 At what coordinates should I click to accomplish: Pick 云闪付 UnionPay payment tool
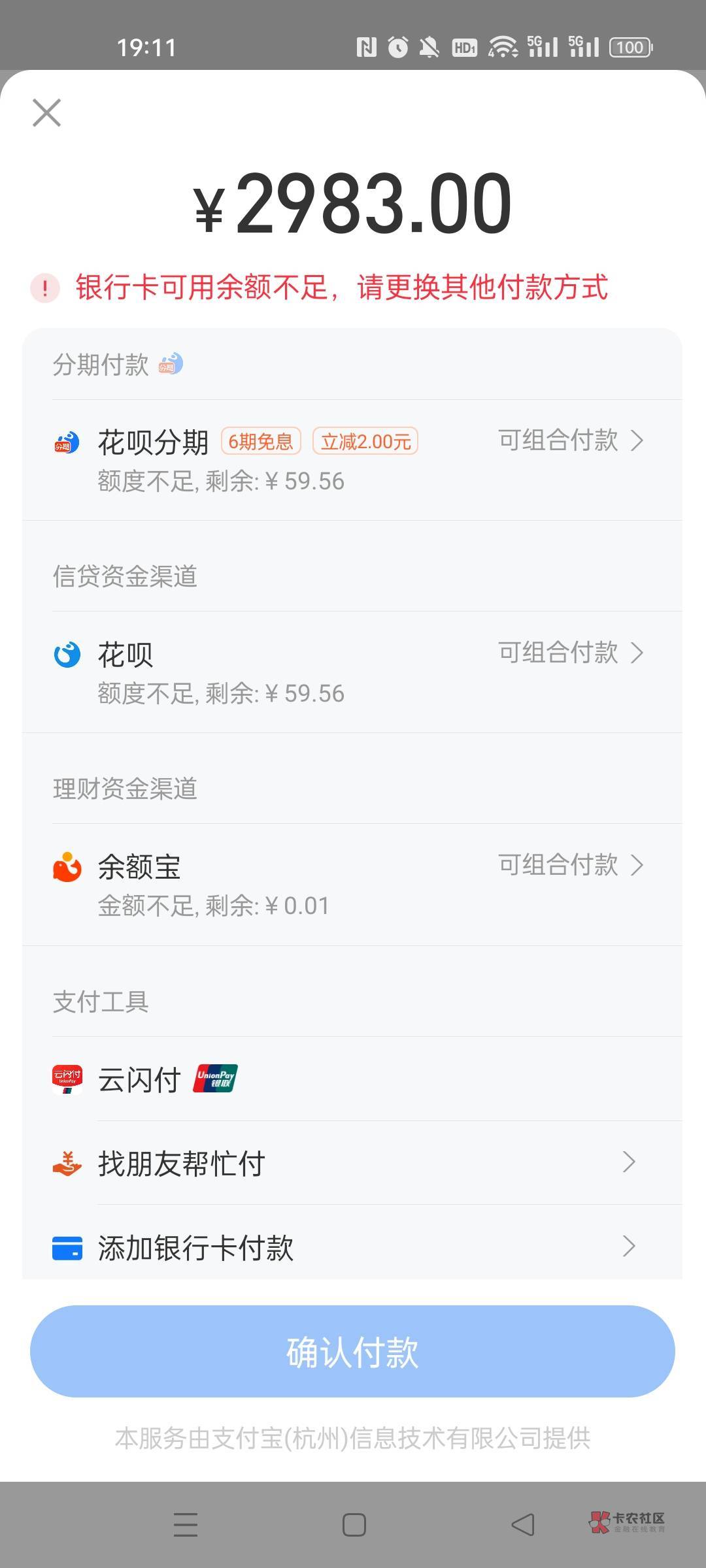point(352,1079)
